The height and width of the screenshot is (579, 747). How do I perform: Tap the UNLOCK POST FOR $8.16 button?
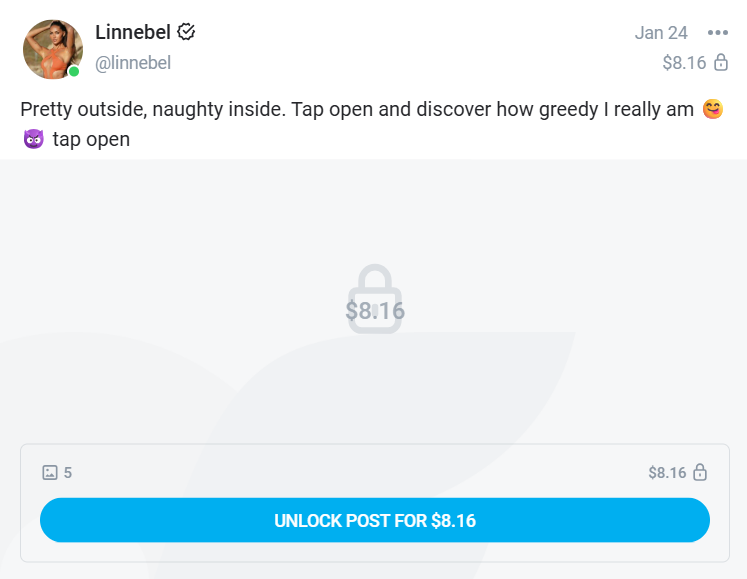click(374, 521)
